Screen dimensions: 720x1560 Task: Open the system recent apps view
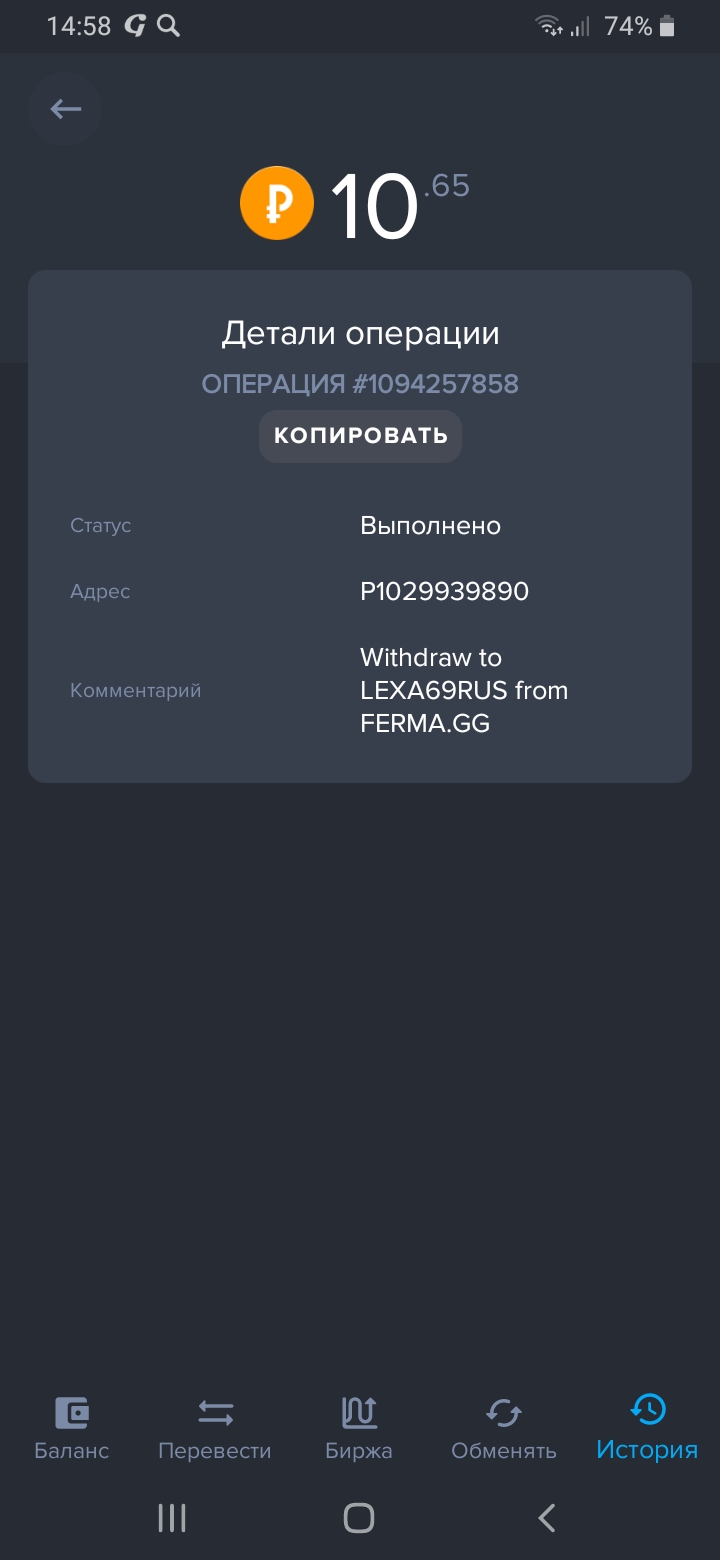(172, 1518)
